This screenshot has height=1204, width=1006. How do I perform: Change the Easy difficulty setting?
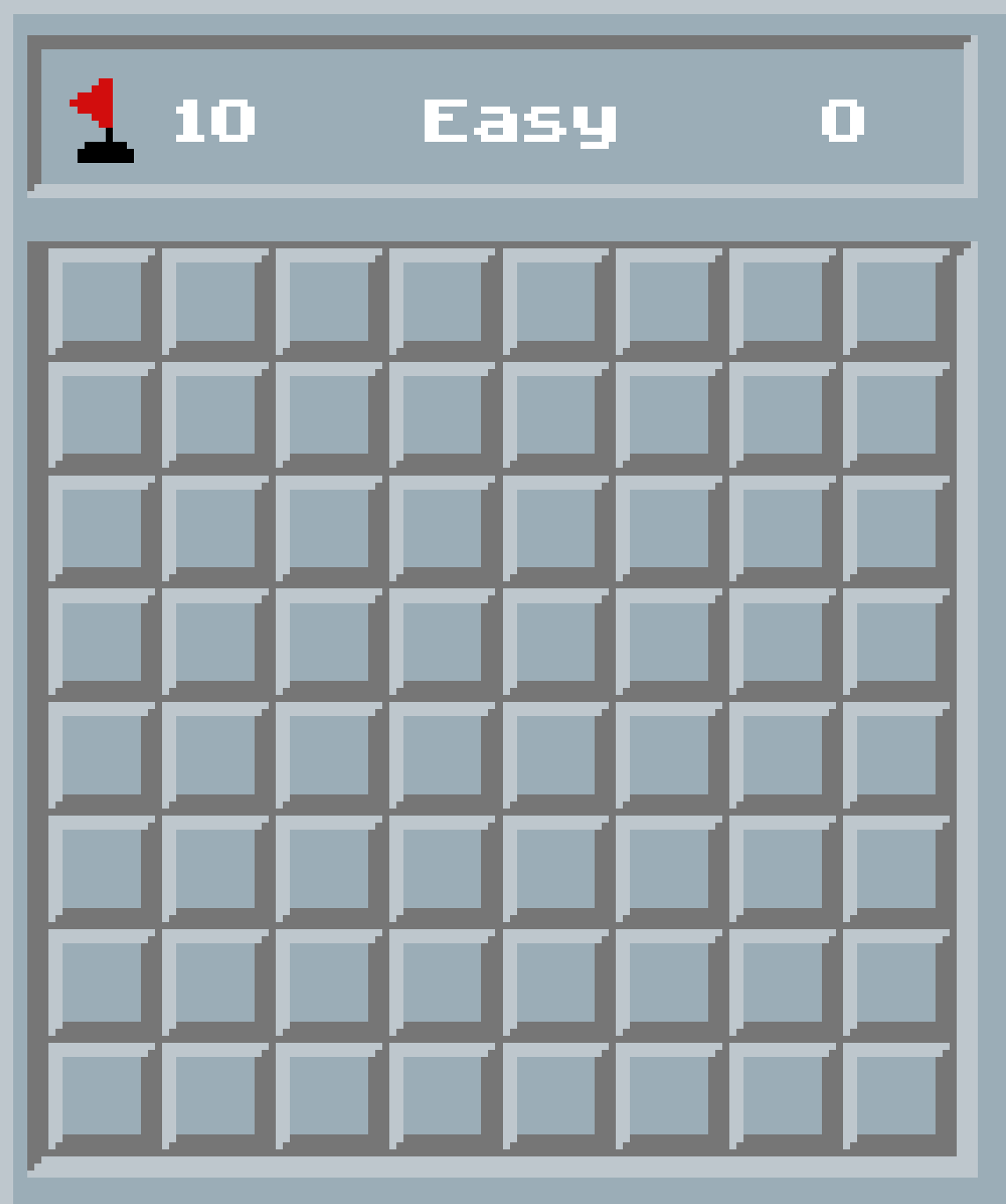519,121
